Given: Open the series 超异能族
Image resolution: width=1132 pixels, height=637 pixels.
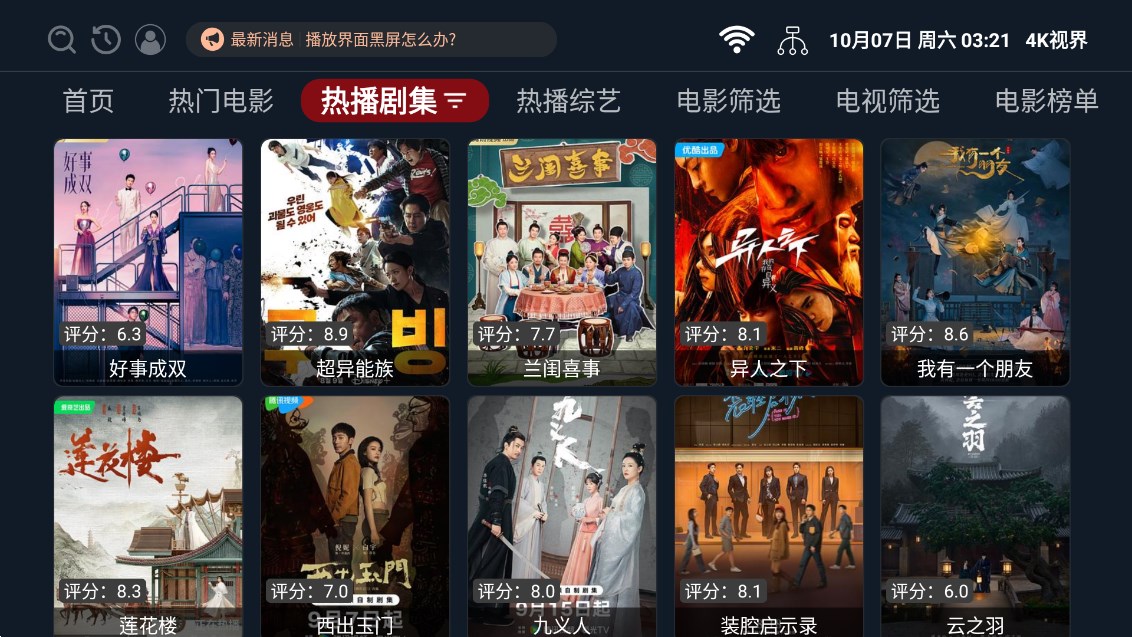Looking at the screenshot, I should (355, 262).
